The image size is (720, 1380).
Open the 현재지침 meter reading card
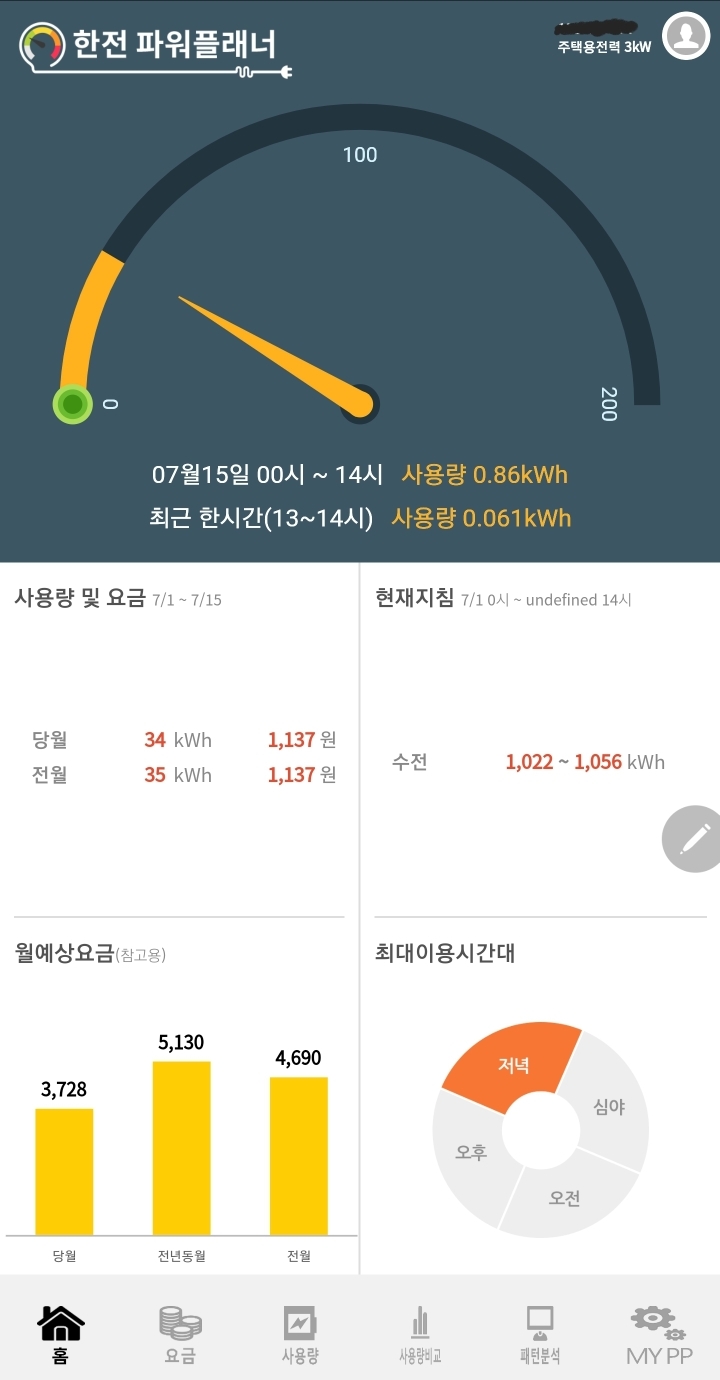click(530, 740)
